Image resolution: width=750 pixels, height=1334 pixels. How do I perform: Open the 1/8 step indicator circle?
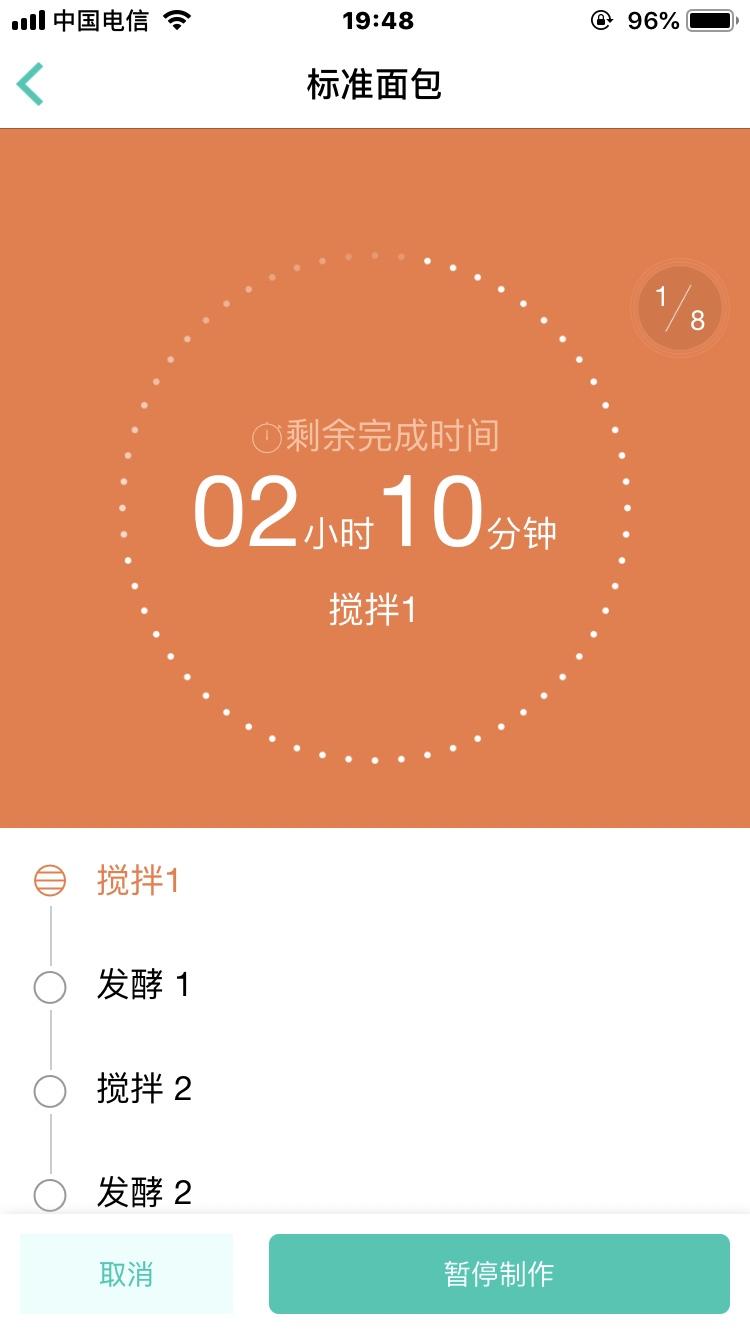679,308
